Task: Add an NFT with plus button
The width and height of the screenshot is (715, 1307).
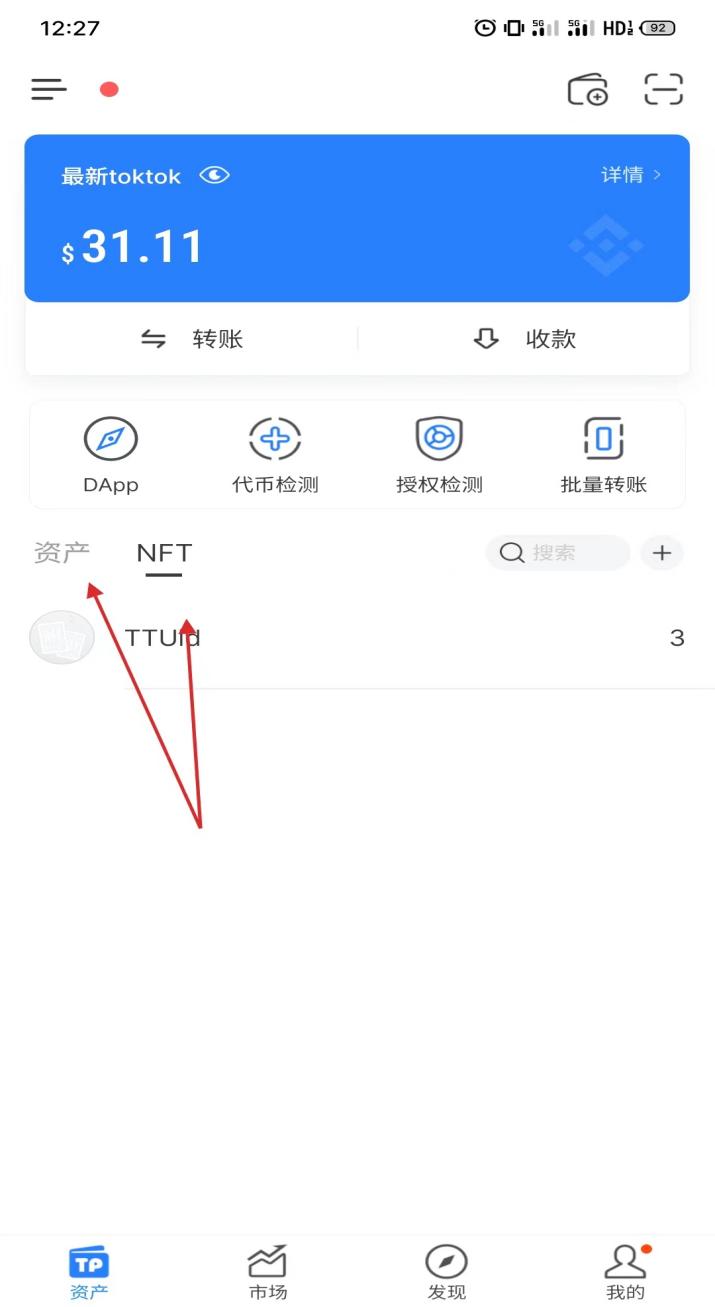Action: 662,553
